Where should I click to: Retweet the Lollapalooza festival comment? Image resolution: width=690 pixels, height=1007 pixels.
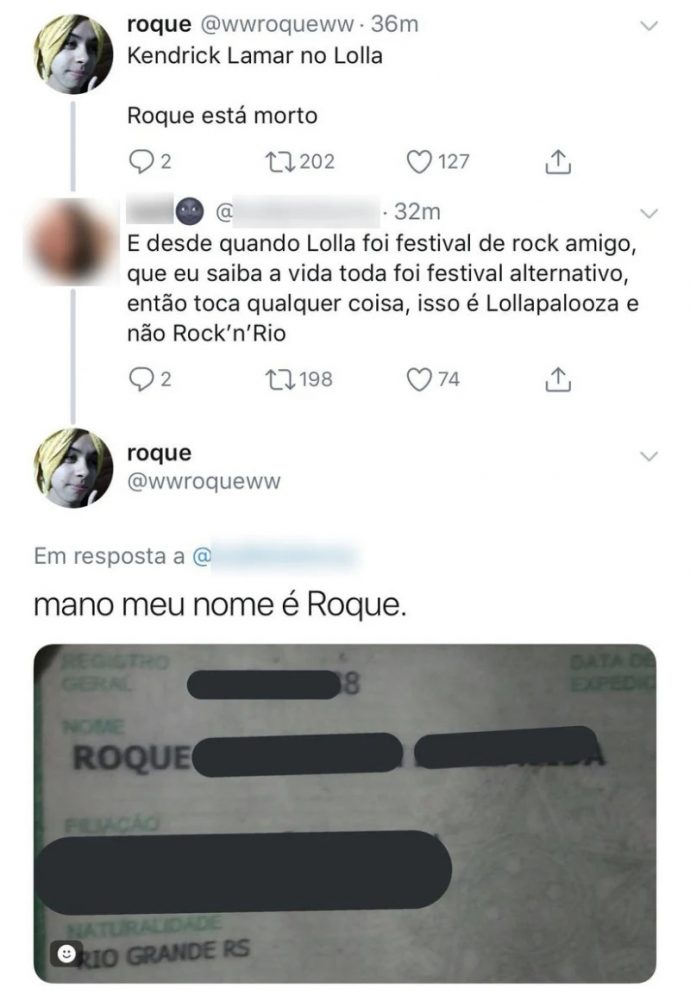click(277, 379)
